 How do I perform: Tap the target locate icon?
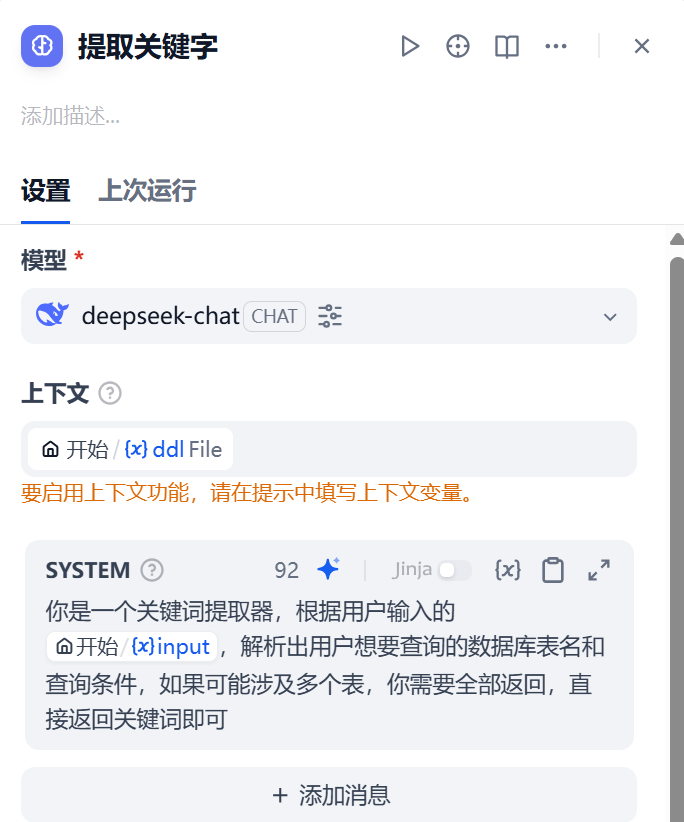[x=458, y=46]
